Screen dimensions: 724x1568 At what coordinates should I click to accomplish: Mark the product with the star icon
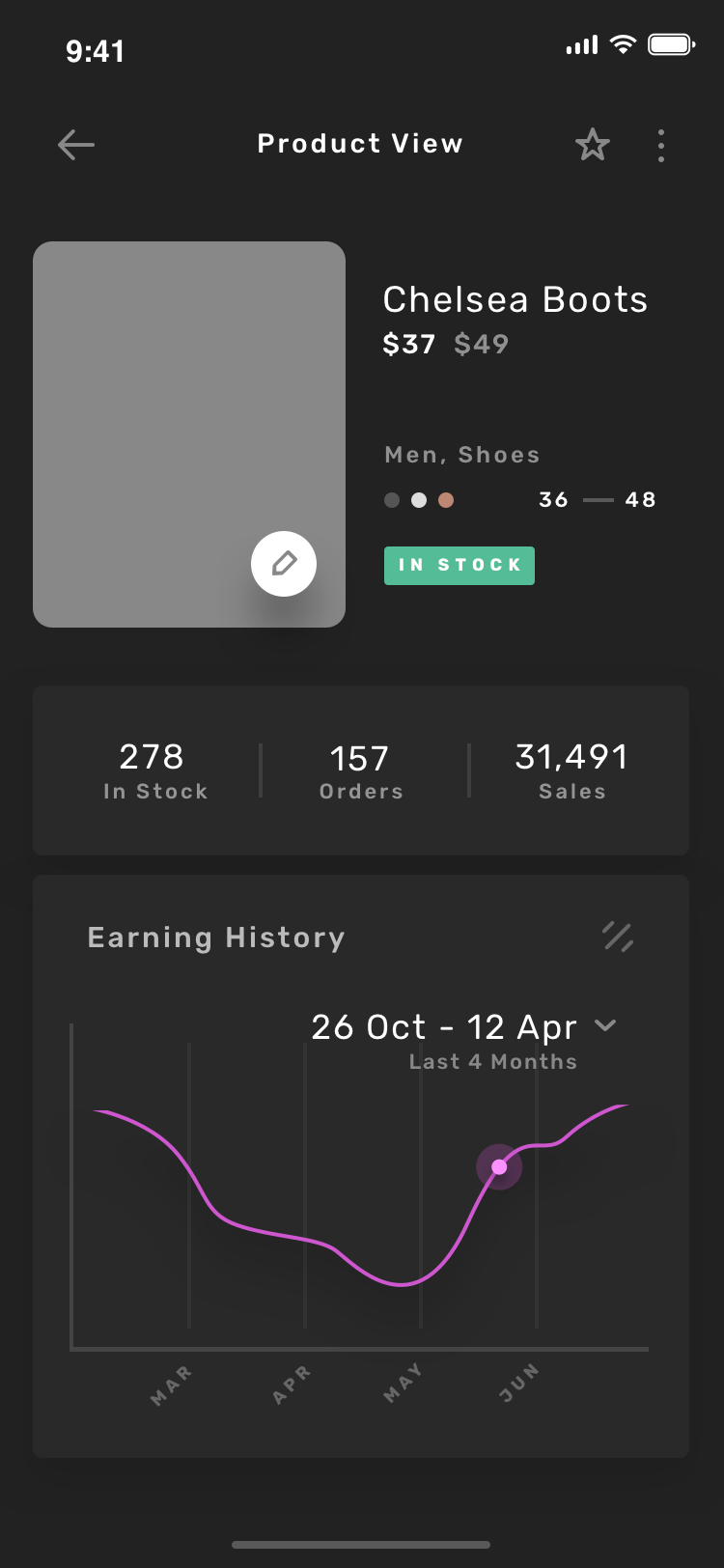pos(593,145)
